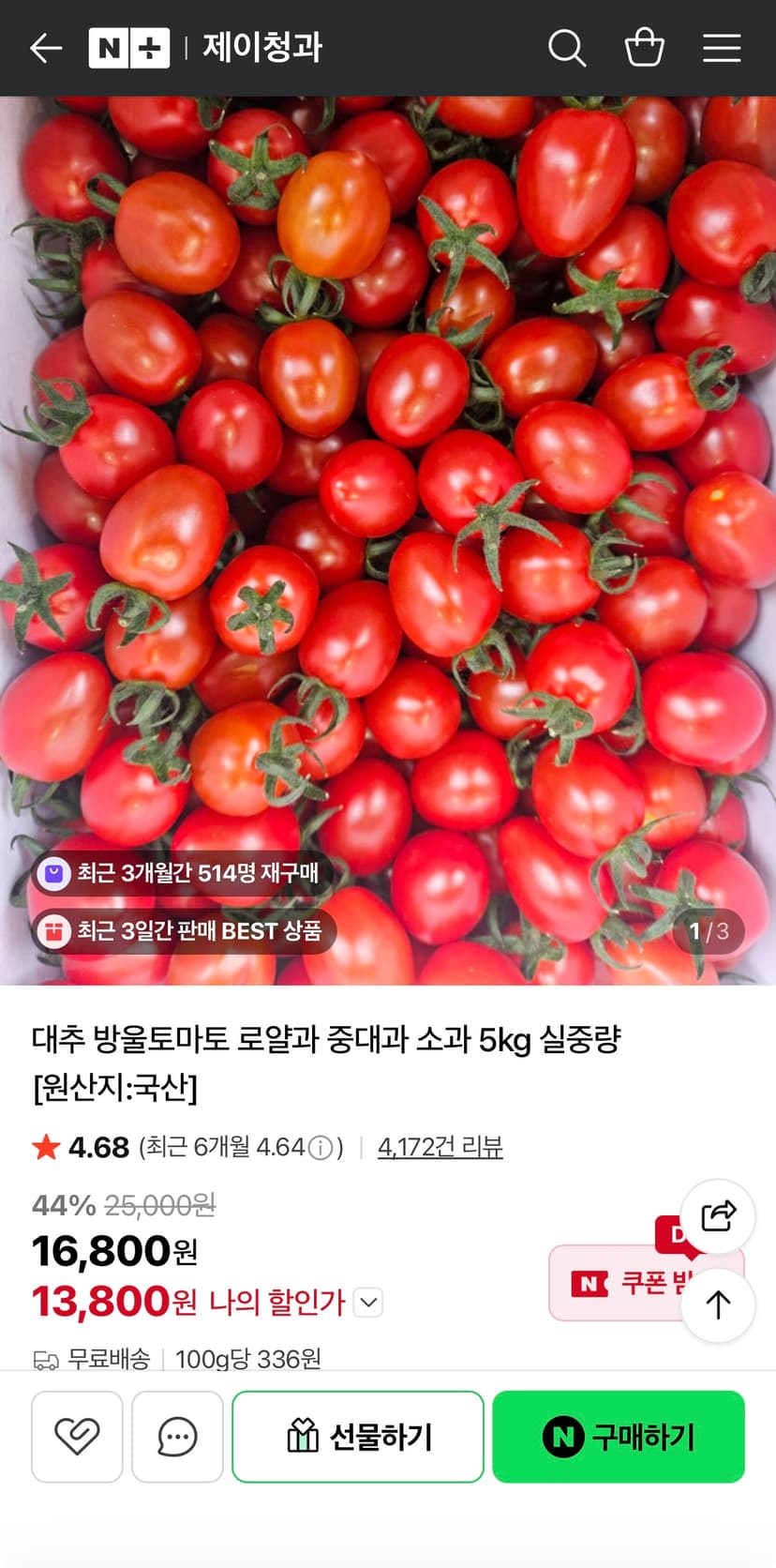Open the 제이청과 store name
This screenshot has height=1568, width=776.
(x=262, y=47)
